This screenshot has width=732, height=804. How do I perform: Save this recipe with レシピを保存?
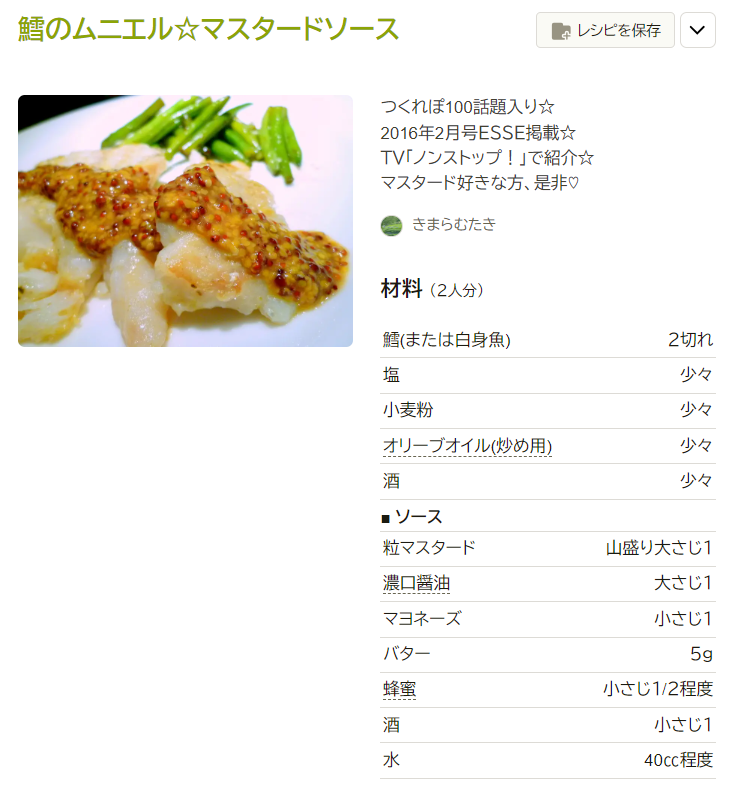pyautogui.click(x=605, y=30)
